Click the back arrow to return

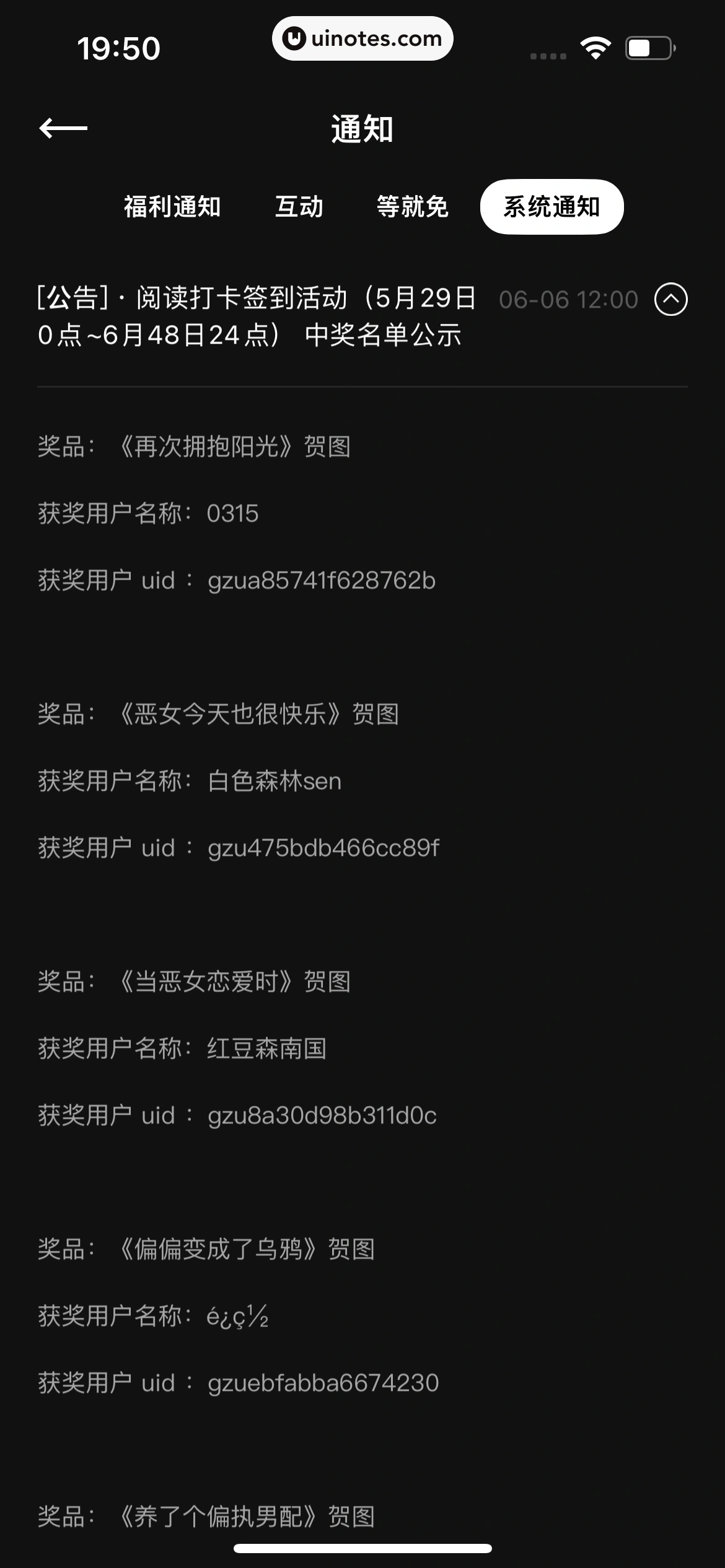coord(62,128)
